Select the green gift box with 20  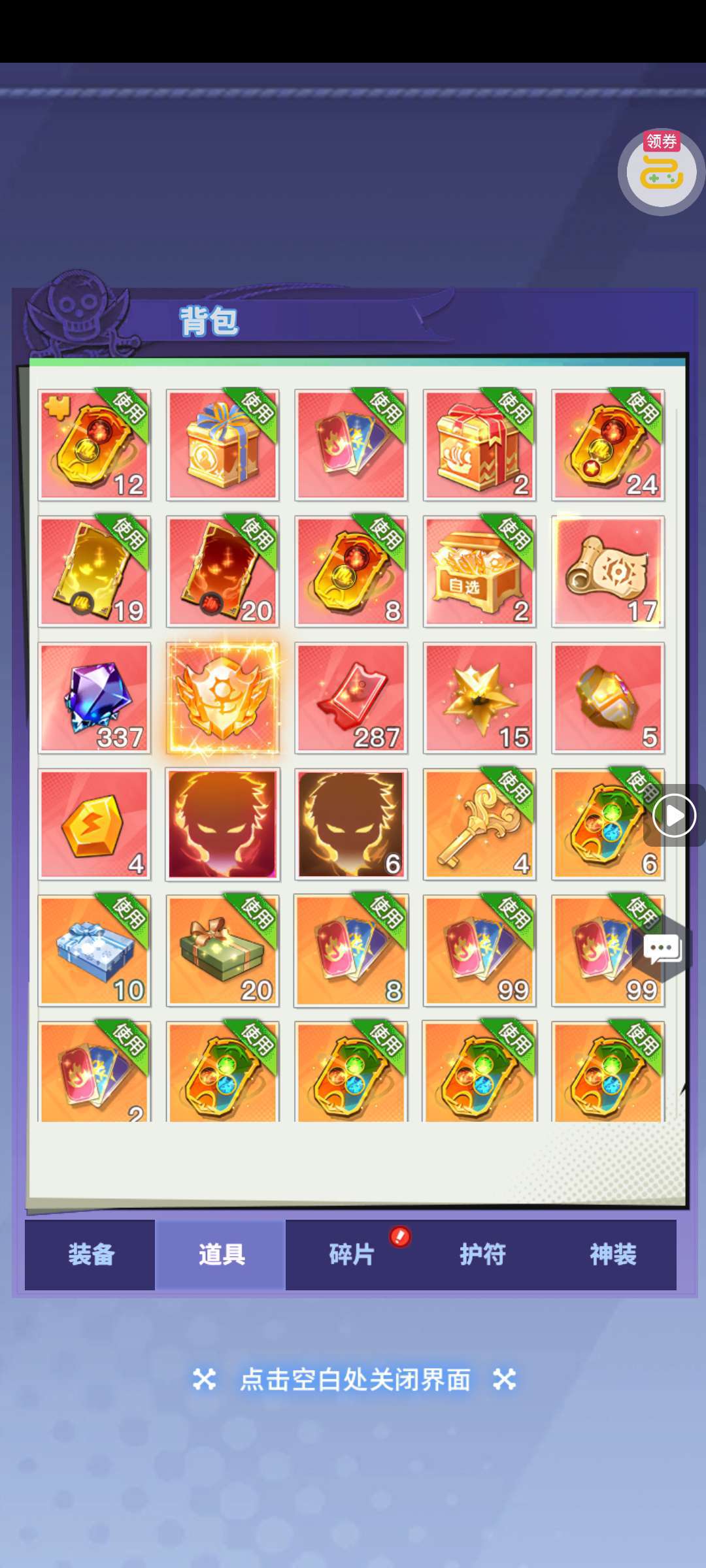tap(223, 951)
